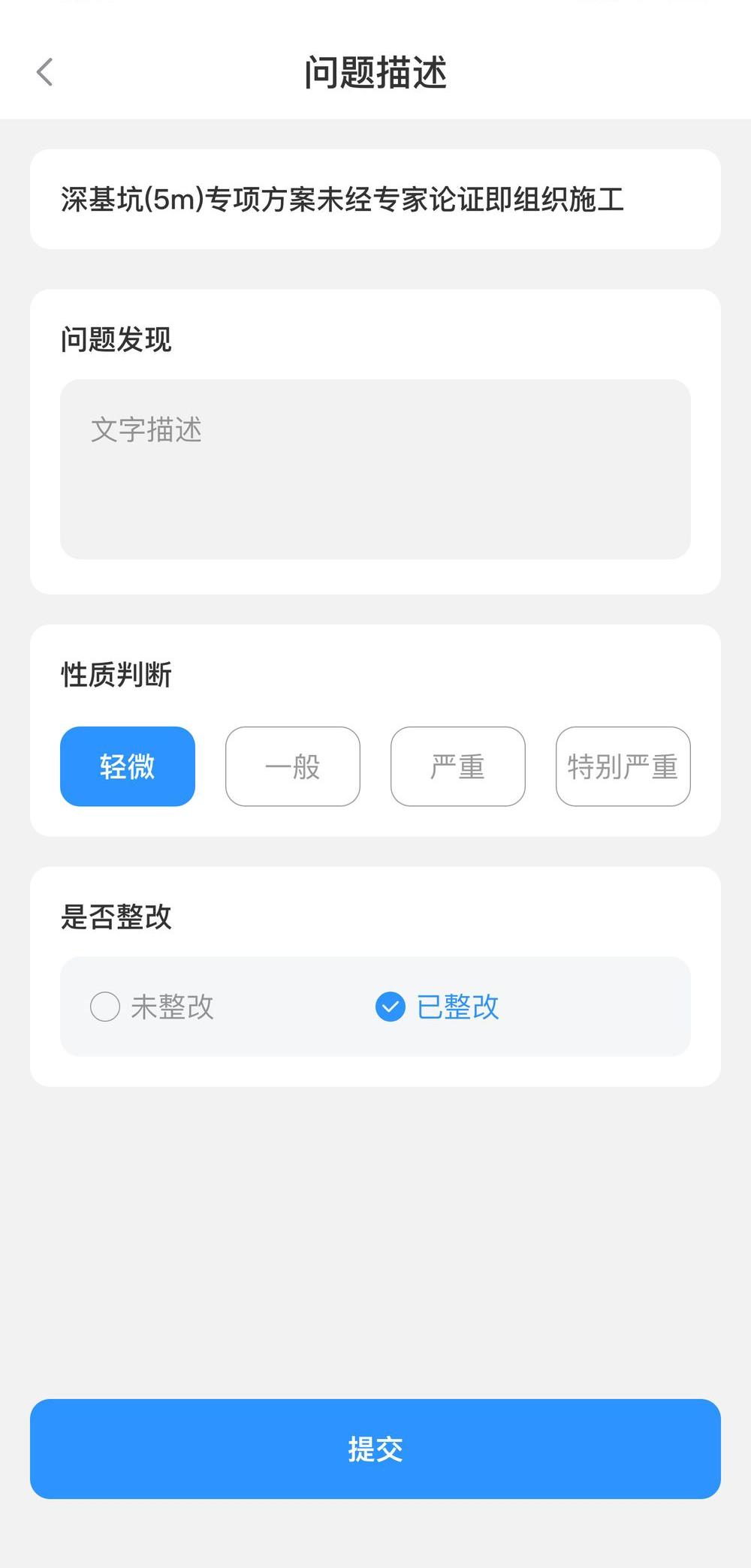
Task: Mark the issue as 特别严重
Action: point(623,766)
